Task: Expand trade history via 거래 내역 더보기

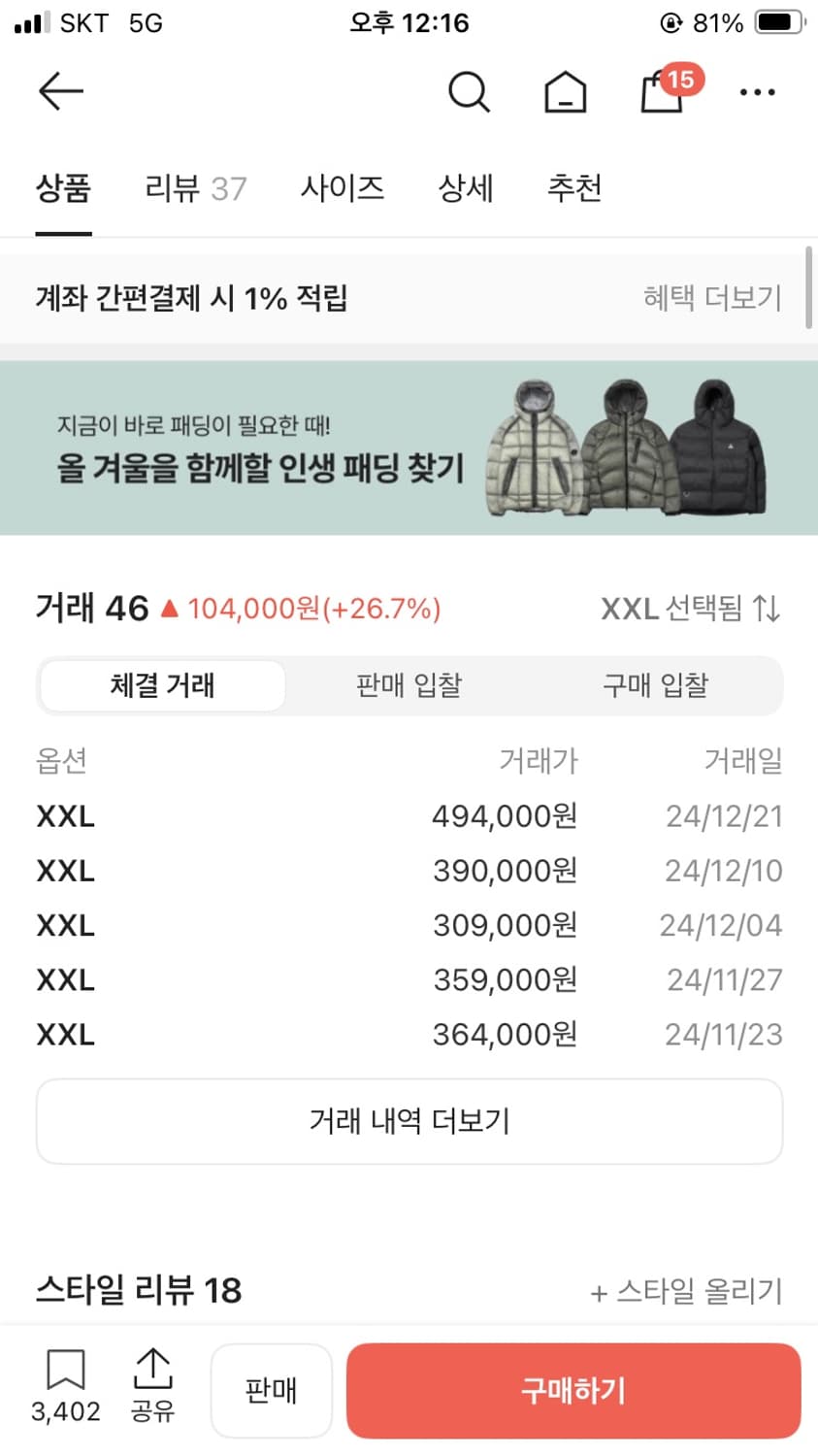Action: click(409, 1121)
